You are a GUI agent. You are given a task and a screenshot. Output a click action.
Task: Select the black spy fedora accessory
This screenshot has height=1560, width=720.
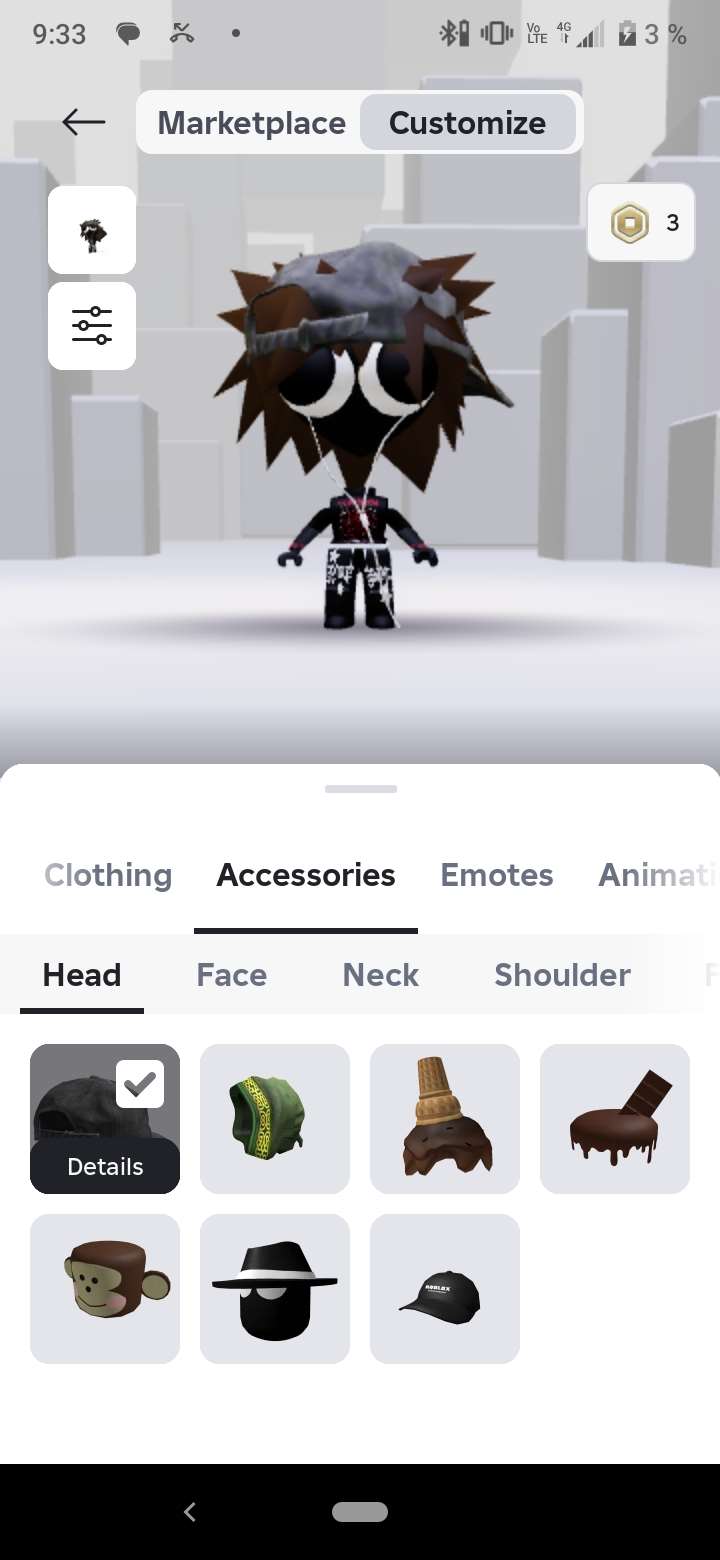coord(275,1288)
